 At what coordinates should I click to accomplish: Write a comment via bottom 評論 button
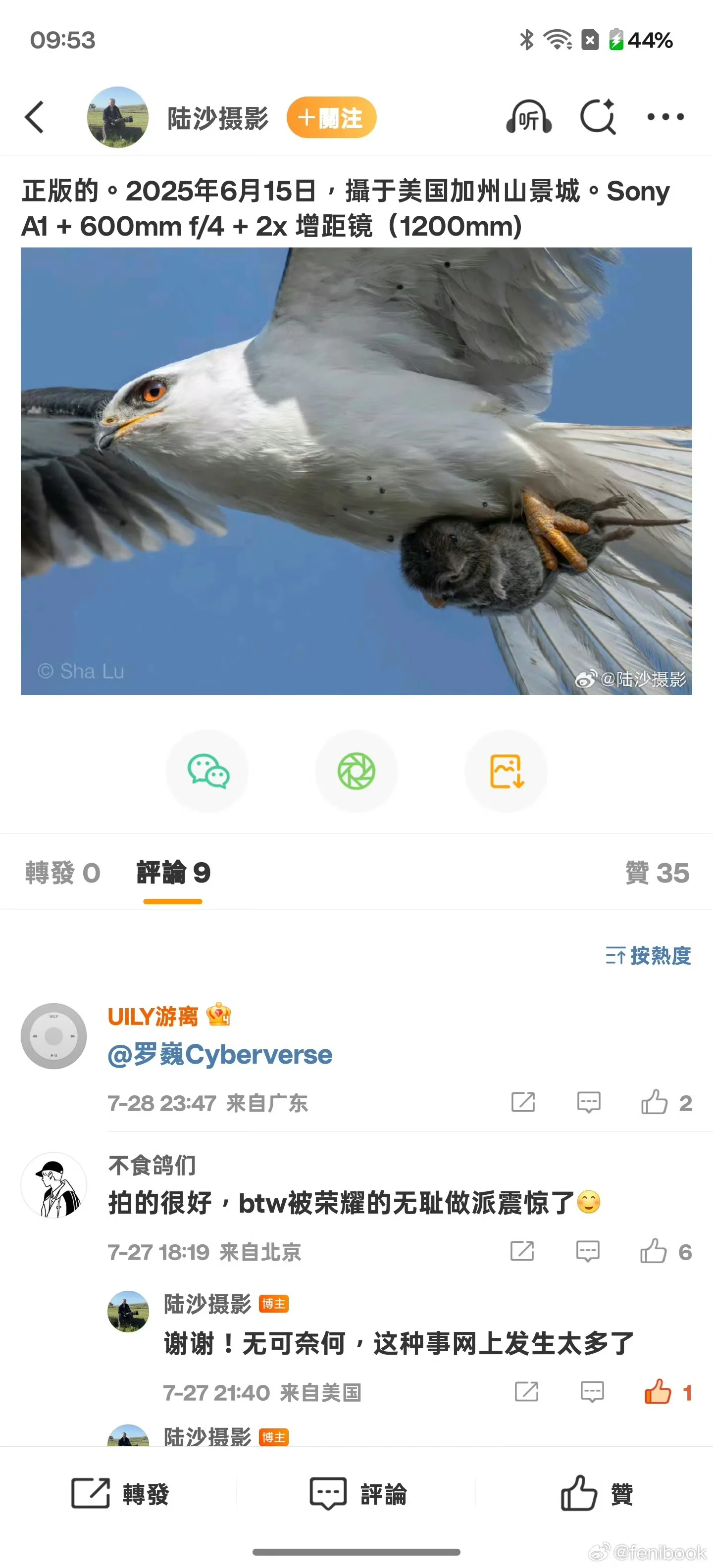tap(357, 1494)
